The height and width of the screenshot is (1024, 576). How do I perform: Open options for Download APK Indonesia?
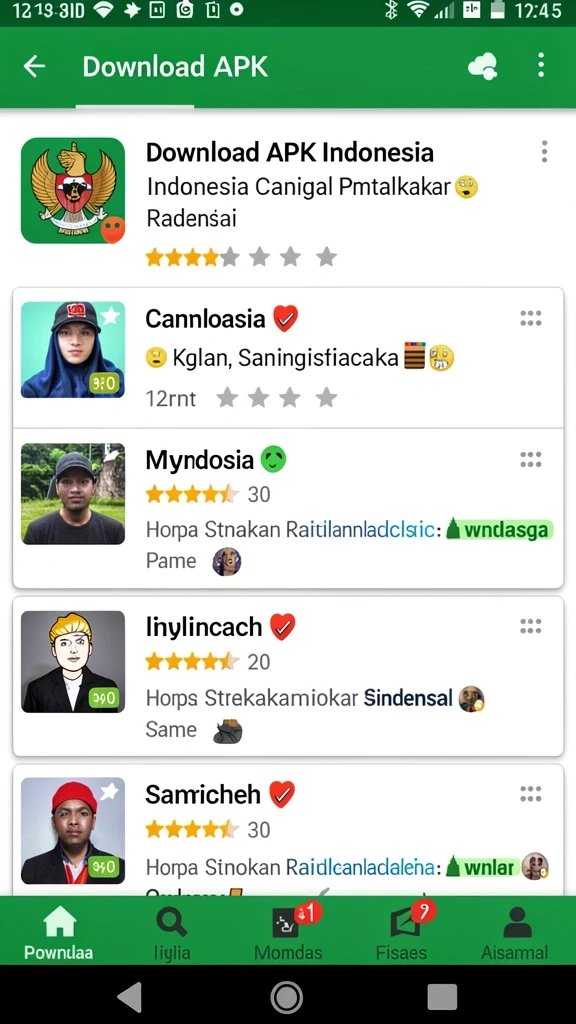(544, 152)
